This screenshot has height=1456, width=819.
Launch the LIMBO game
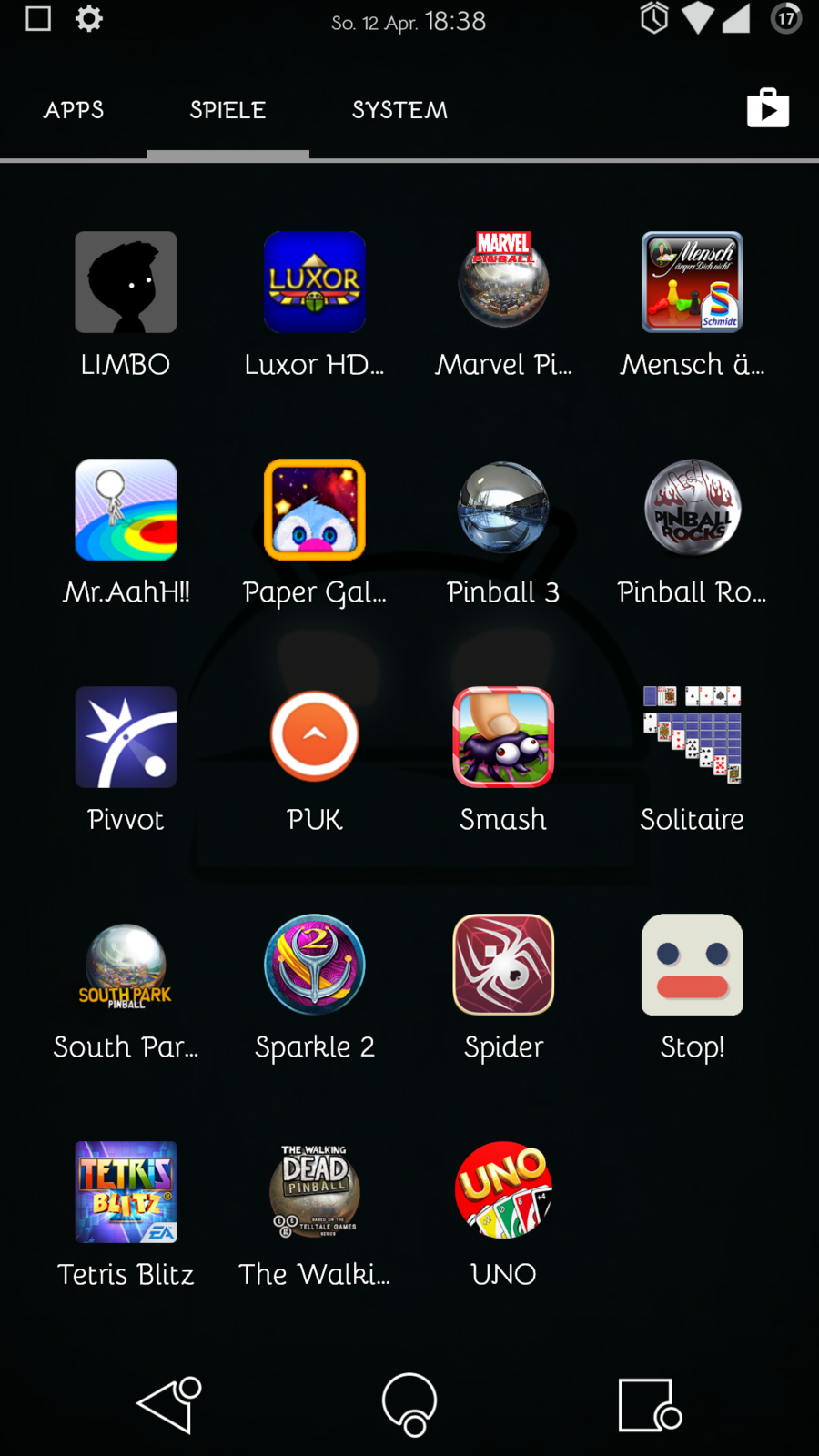click(x=126, y=282)
